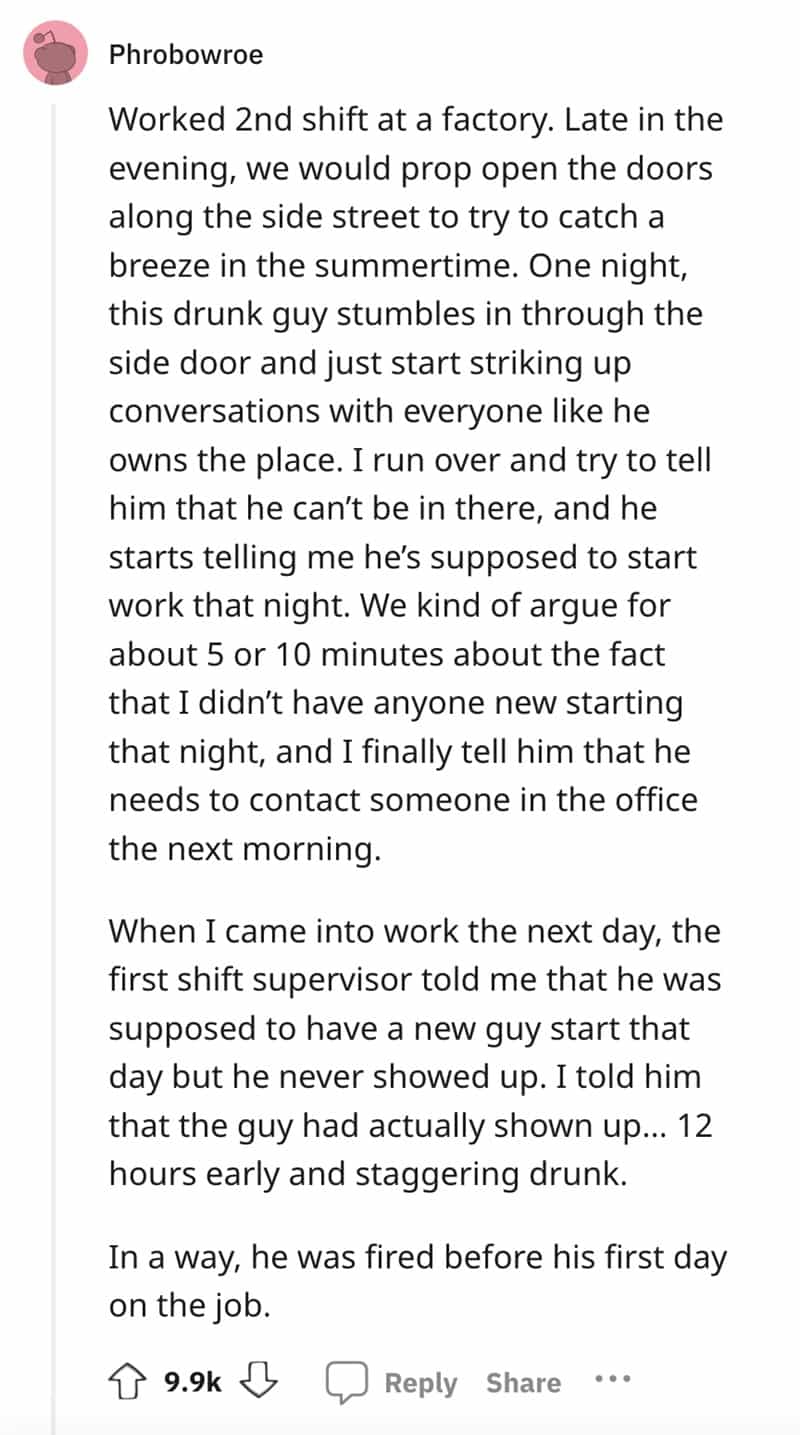Share this comment
The height and width of the screenshot is (1435, 800).
click(523, 1383)
